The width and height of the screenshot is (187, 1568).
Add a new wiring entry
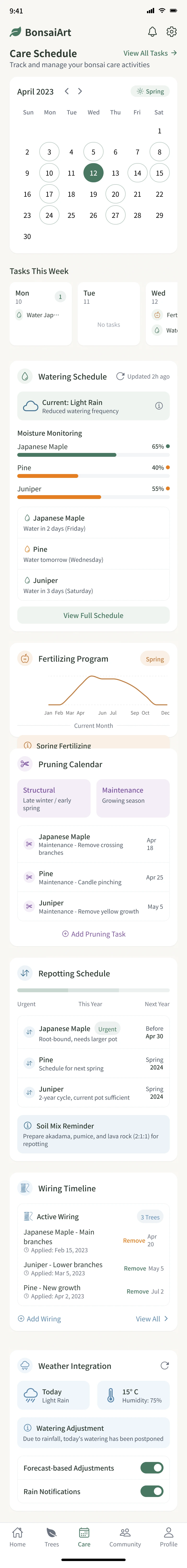point(39,1319)
